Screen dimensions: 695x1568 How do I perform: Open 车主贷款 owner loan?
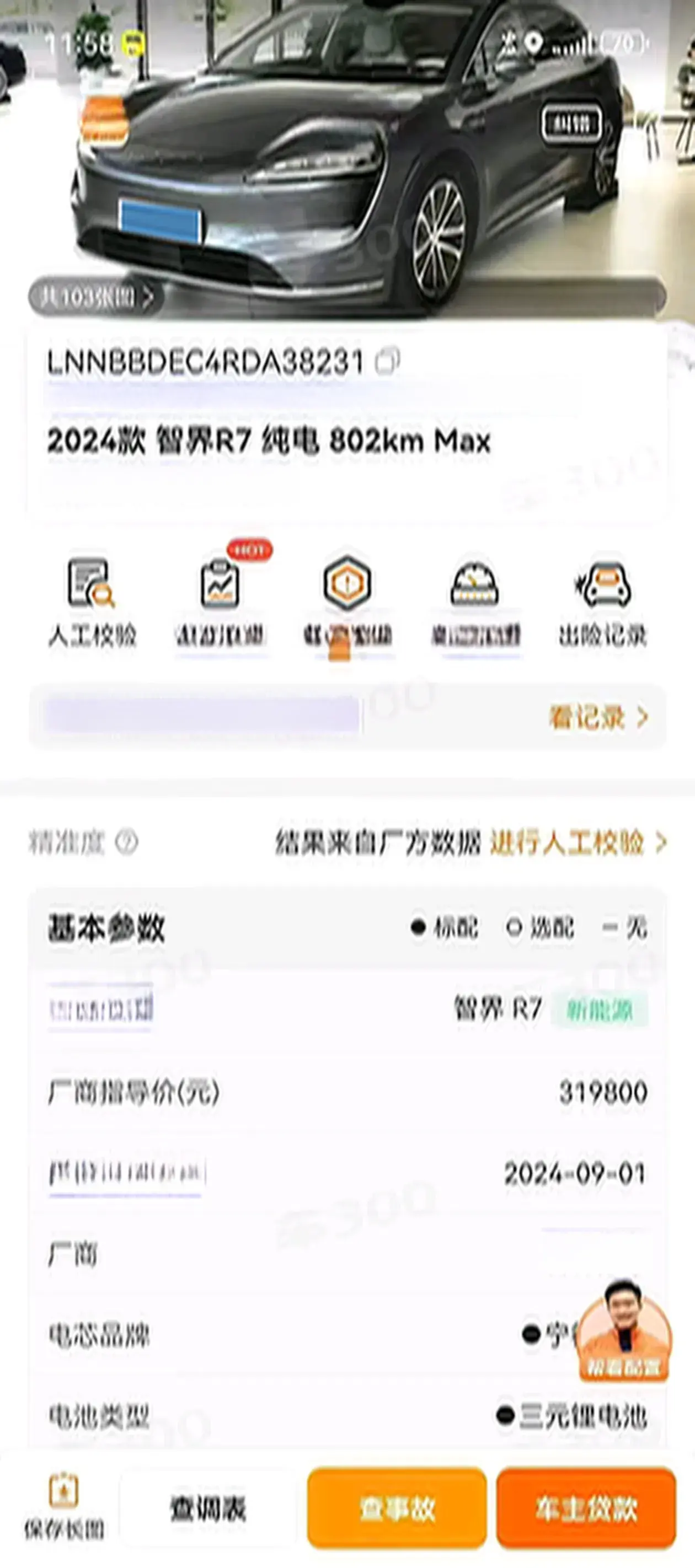pos(586,1508)
